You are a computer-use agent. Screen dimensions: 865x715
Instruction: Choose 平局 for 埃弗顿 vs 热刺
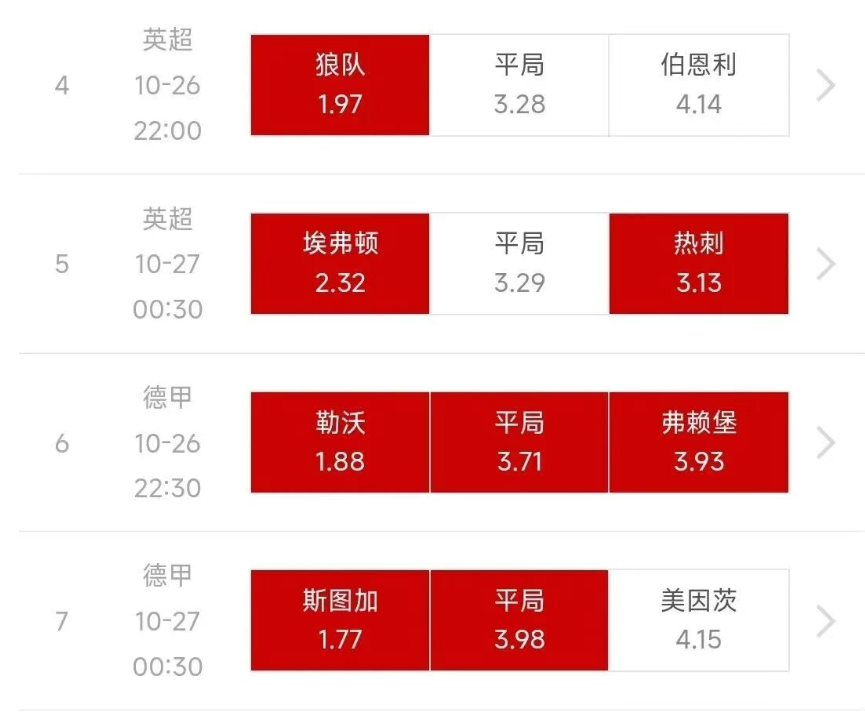pos(519,264)
